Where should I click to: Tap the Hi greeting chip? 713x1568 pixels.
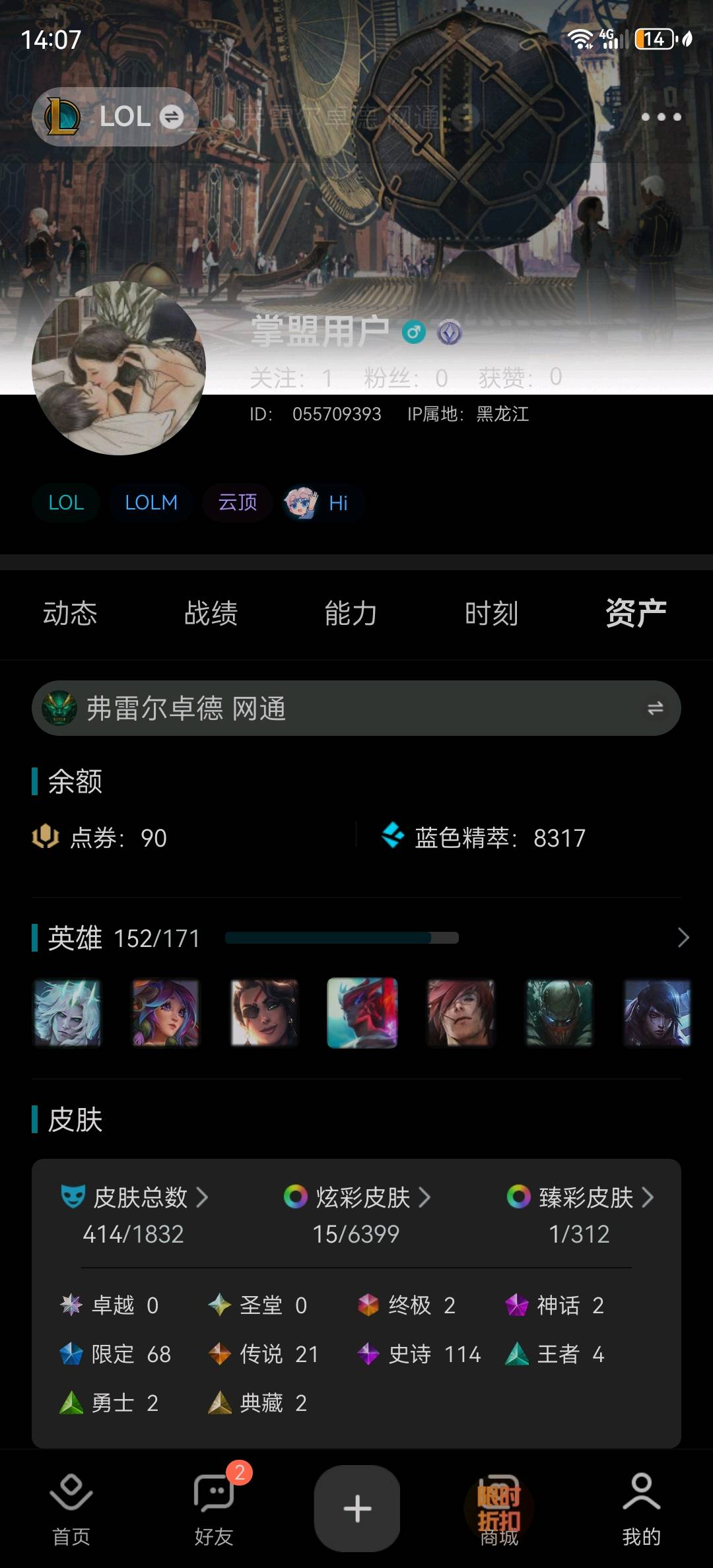(323, 503)
